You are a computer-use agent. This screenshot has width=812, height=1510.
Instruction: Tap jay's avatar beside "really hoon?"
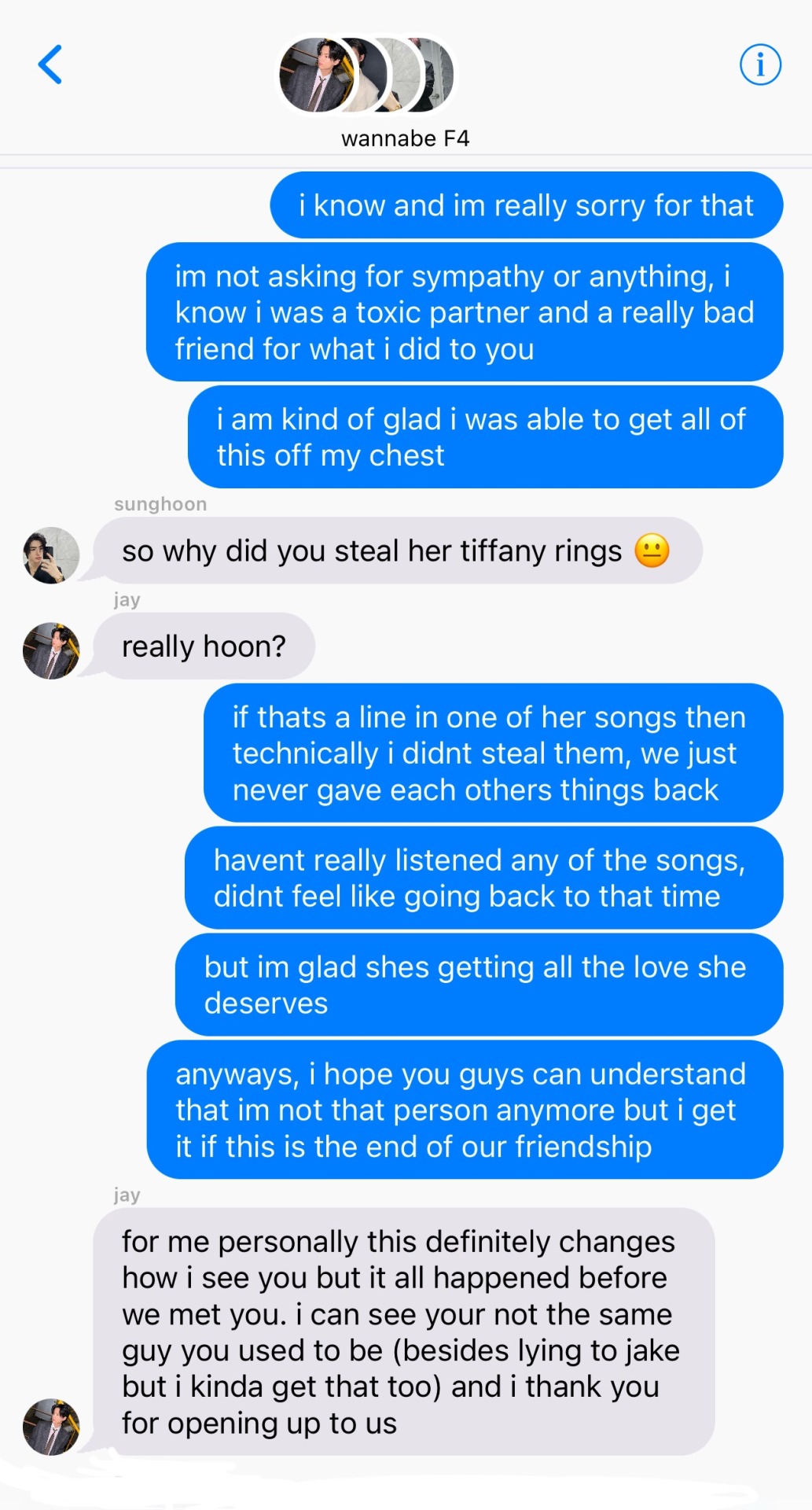tap(51, 651)
